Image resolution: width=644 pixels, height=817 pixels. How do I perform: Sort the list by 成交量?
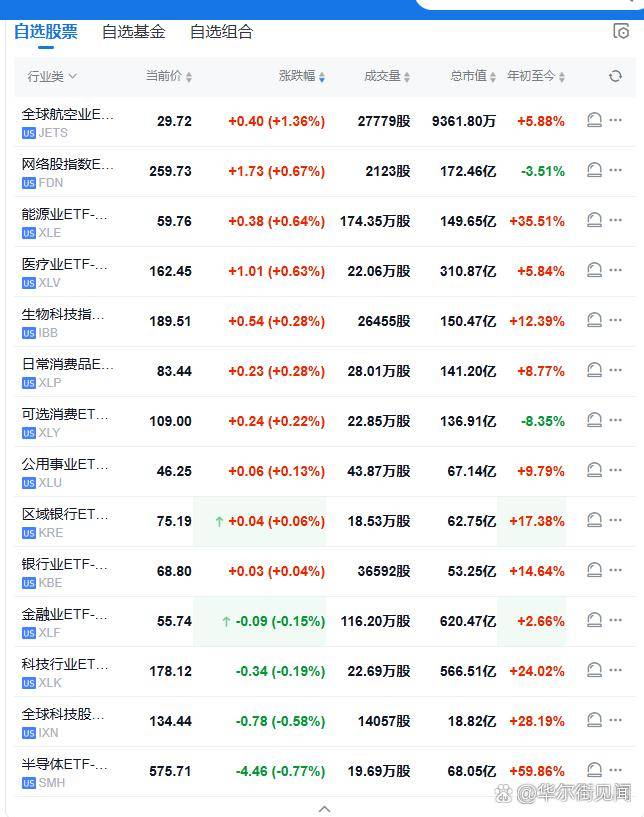click(387, 76)
